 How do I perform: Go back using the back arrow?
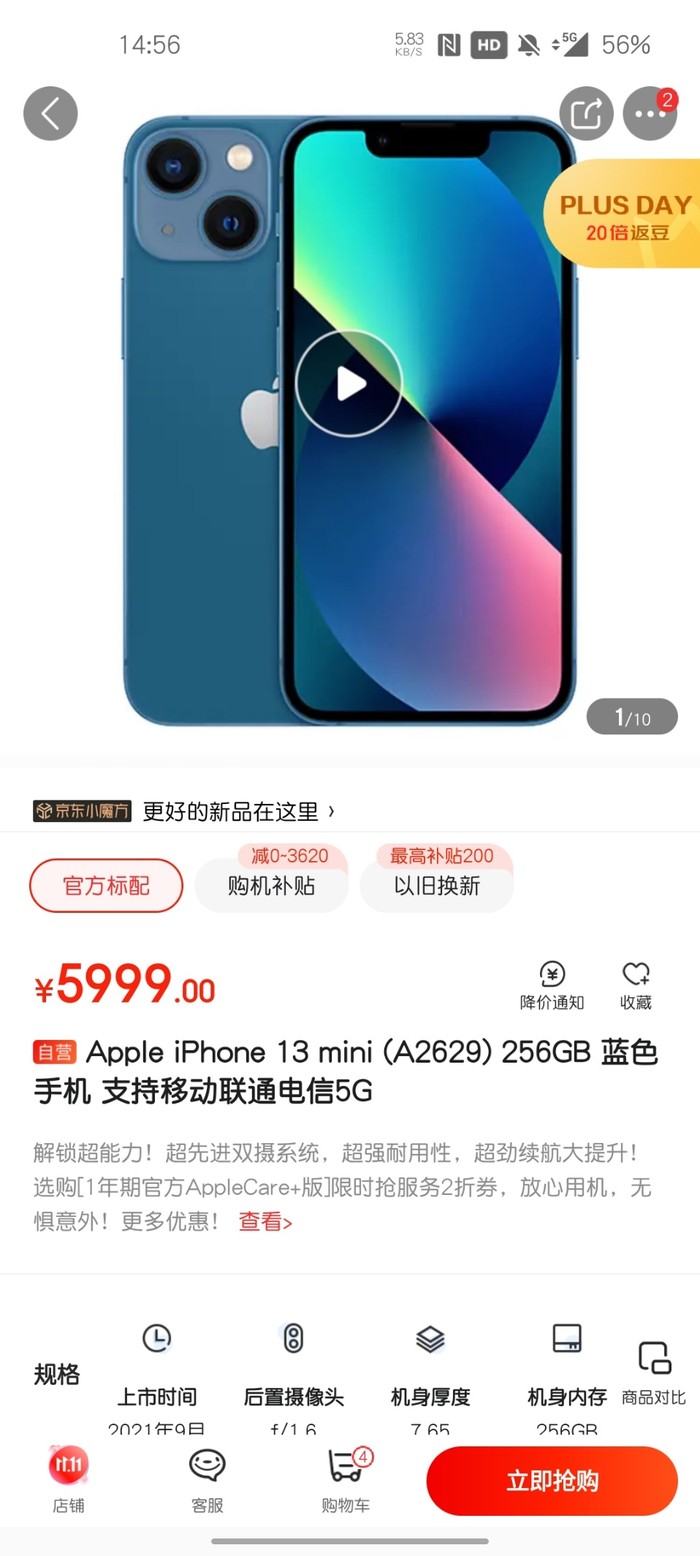[50, 114]
